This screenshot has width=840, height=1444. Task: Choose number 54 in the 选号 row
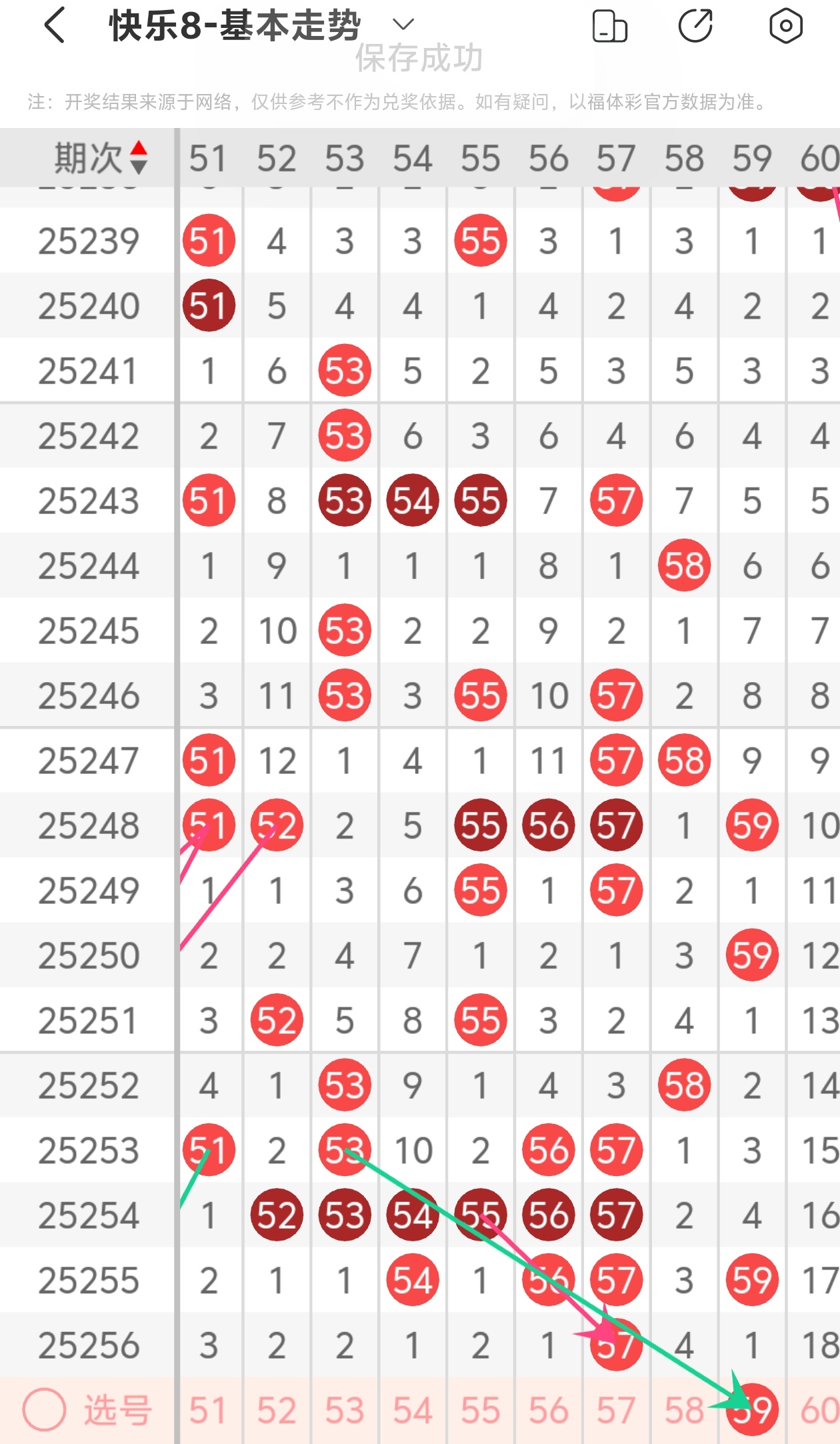point(413,1411)
